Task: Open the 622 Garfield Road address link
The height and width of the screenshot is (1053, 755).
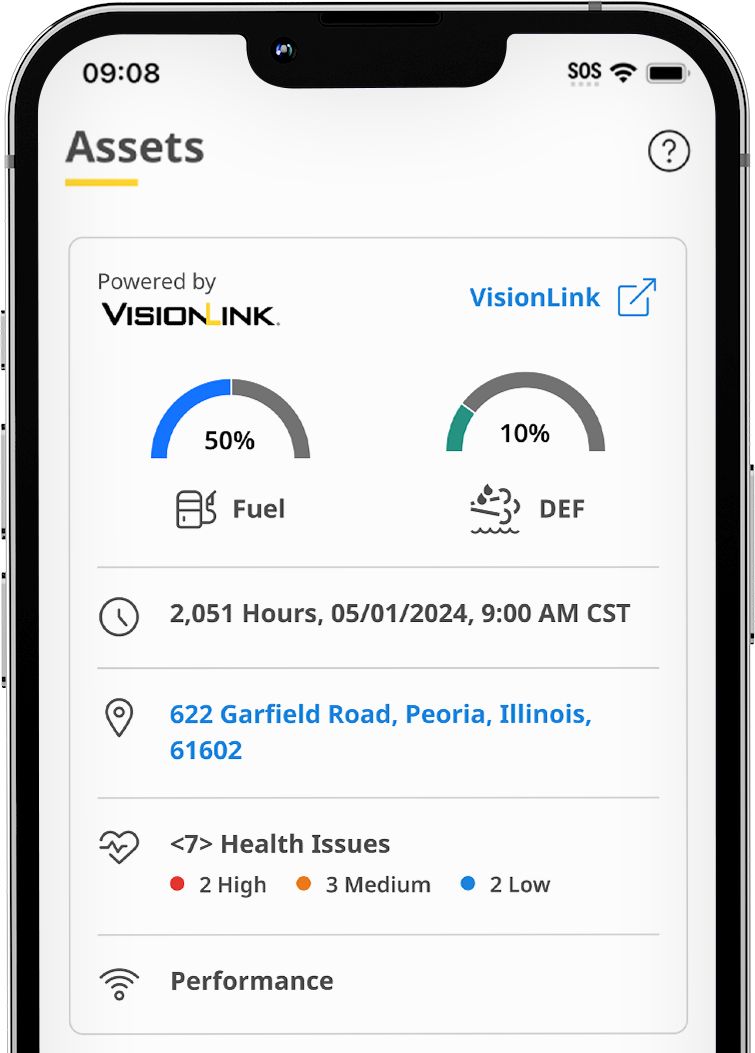Action: (x=380, y=732)
